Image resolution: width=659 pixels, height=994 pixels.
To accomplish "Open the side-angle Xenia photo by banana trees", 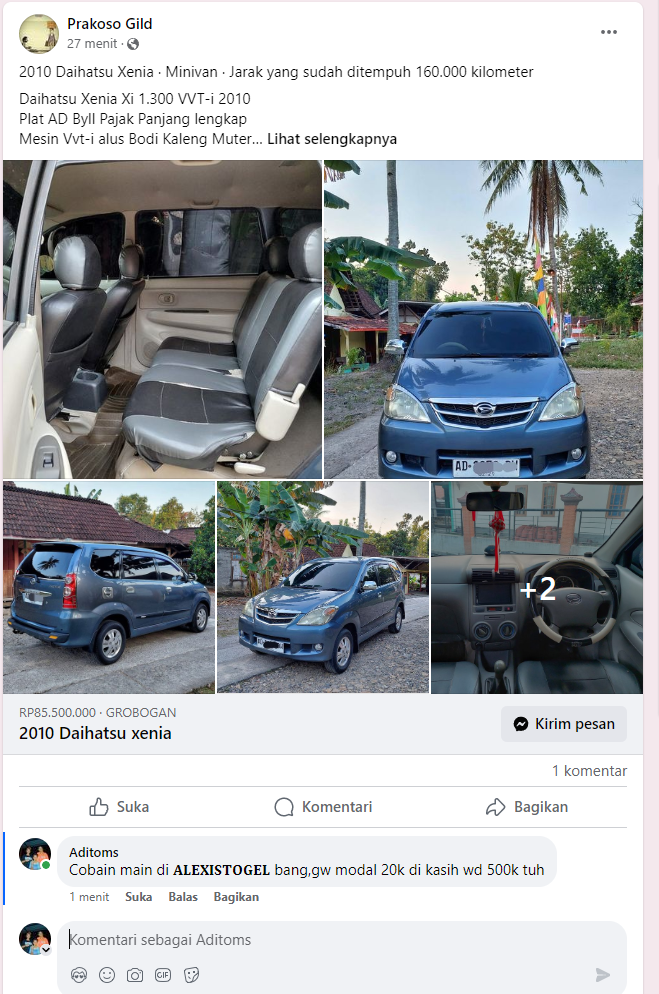I will click(323, 587).
